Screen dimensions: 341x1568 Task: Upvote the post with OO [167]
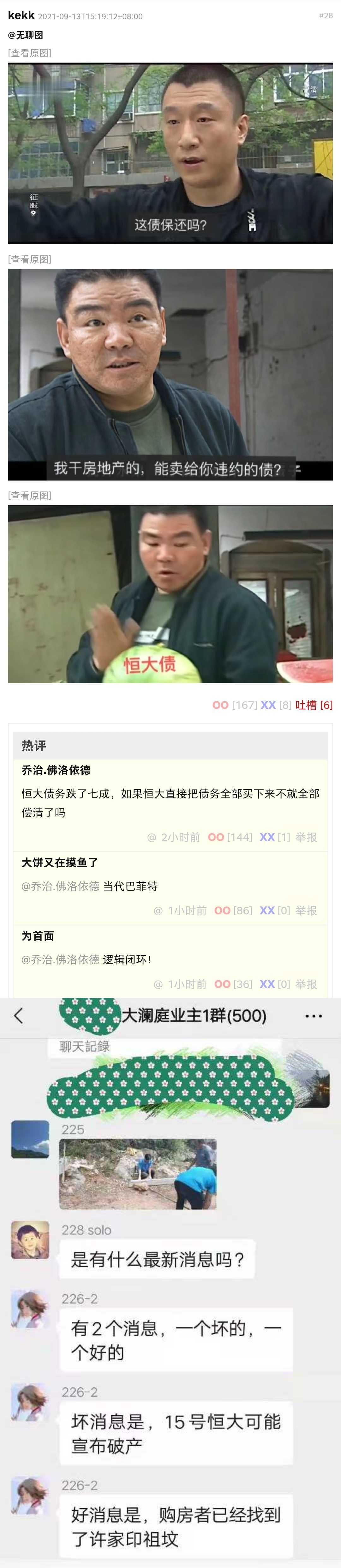(220, 705)
